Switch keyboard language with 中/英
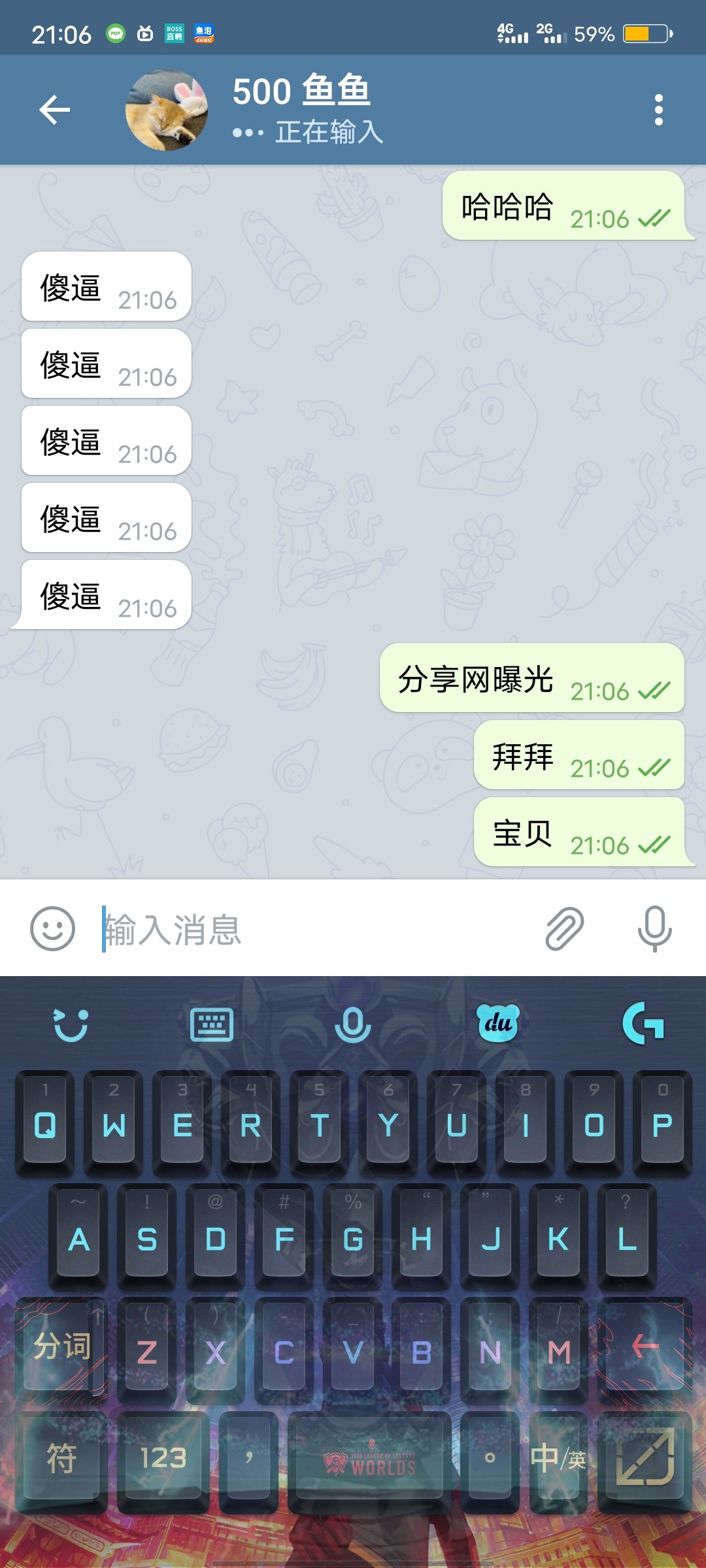Image resolution: width=706 pixels, height=1568 pixels. point(557,1458)
